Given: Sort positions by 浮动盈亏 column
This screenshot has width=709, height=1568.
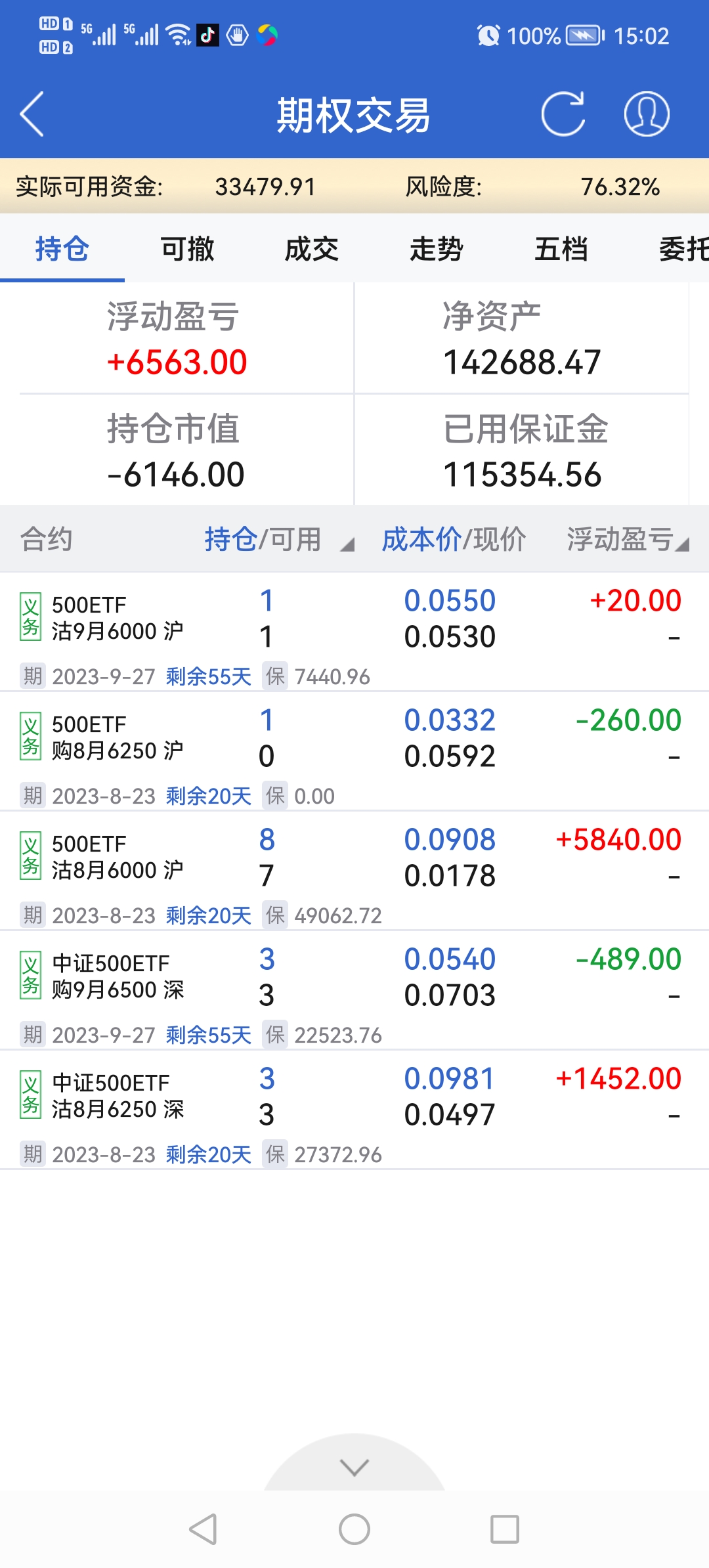Looking at the screenshot, I should pos(627,540).
